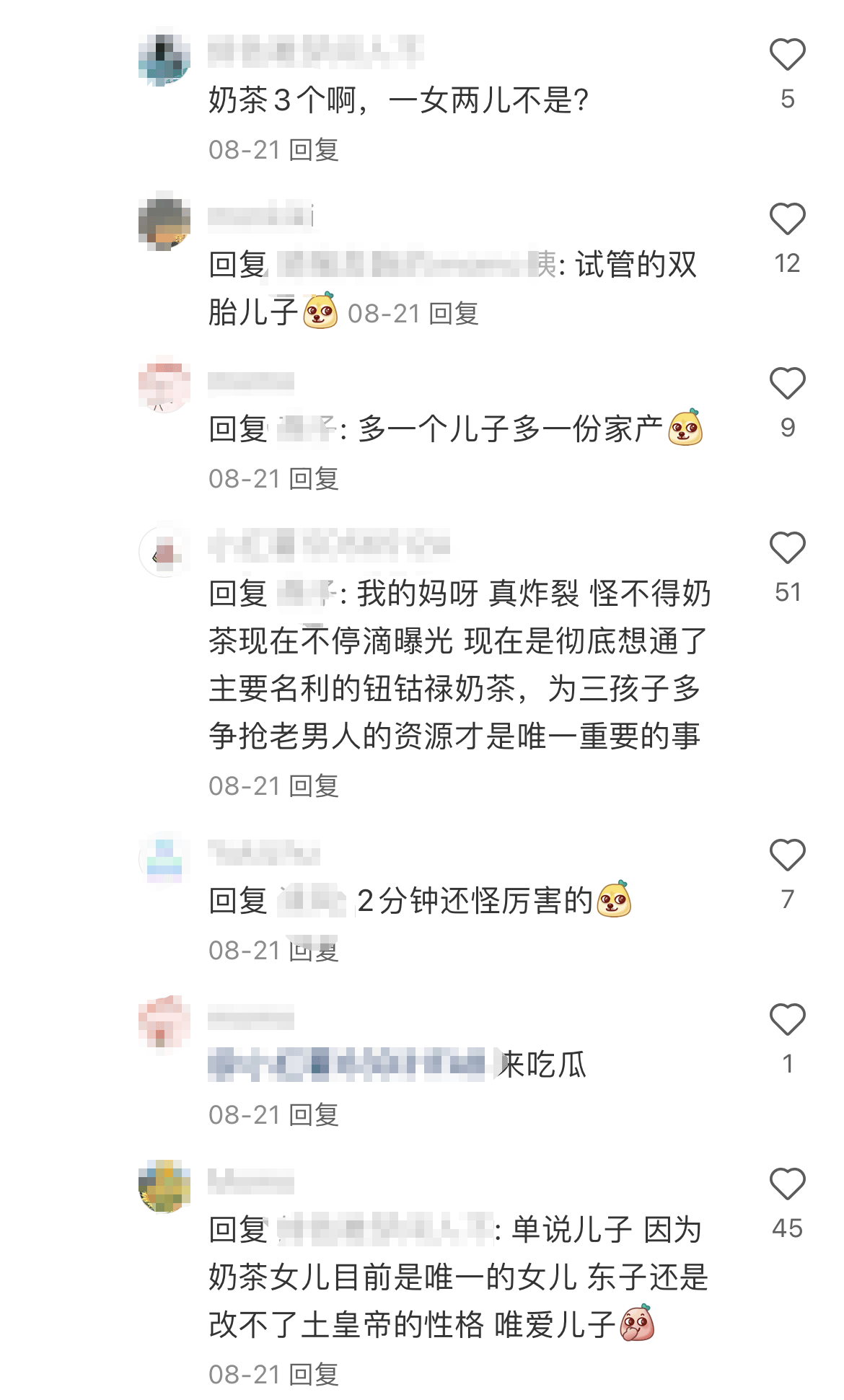Like the comment with 51 likes
This screenshot has height=1400, width=844.
click(787, 549)
